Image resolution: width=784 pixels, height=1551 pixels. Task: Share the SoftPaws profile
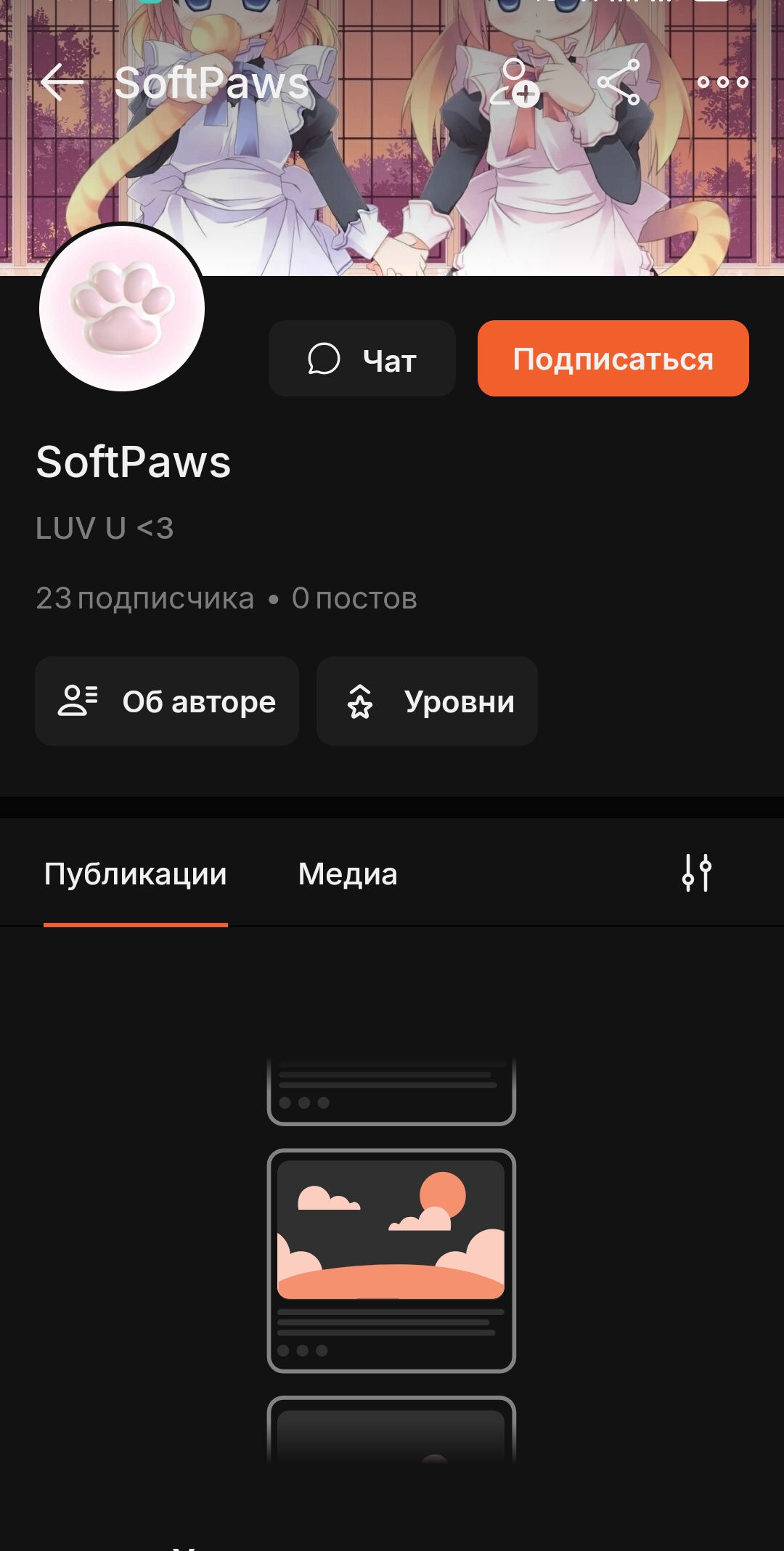[x=618, y=82]
